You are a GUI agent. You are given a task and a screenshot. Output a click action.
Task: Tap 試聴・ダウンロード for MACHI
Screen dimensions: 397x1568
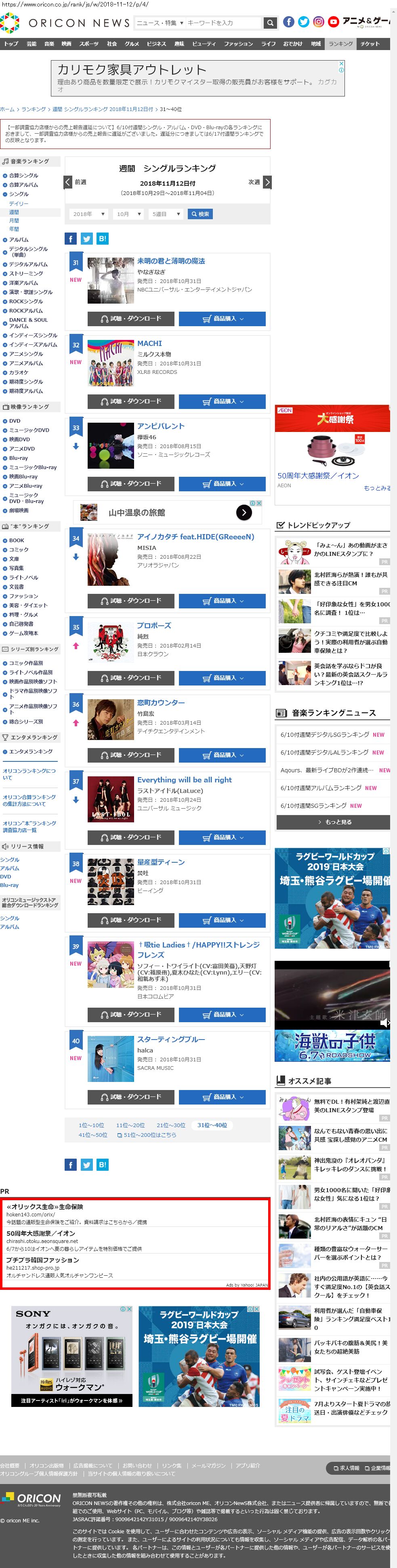[x=131, y=402]
